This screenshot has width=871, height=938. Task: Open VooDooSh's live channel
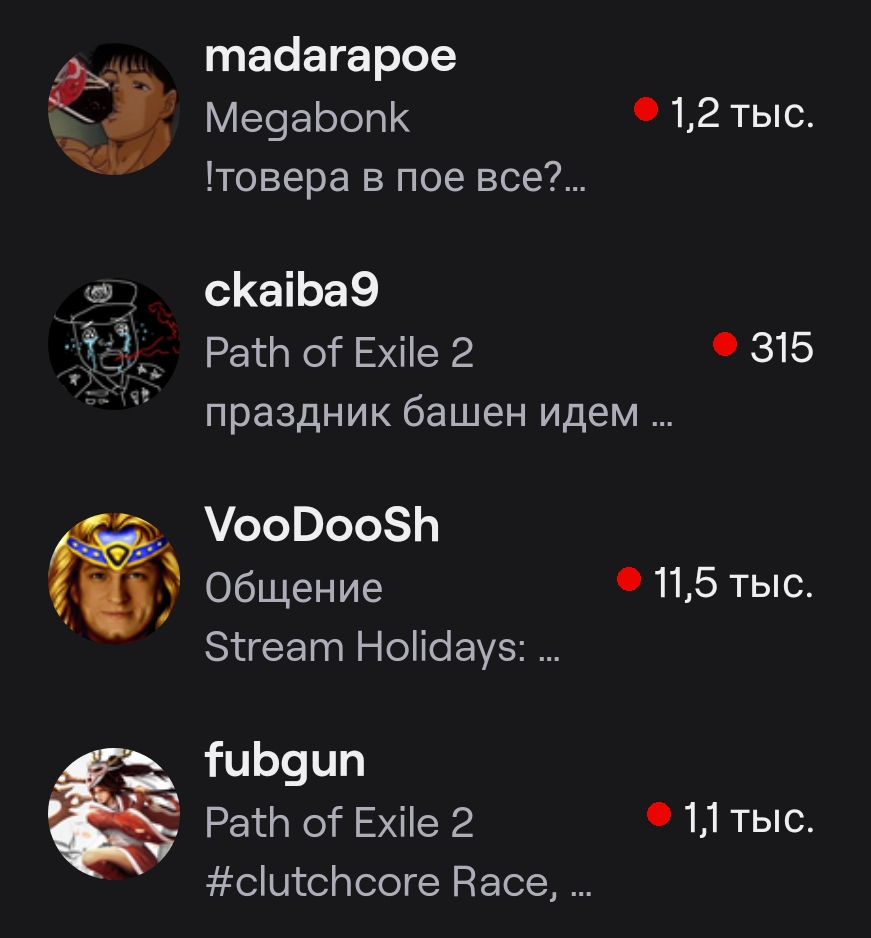pos(321,526)
